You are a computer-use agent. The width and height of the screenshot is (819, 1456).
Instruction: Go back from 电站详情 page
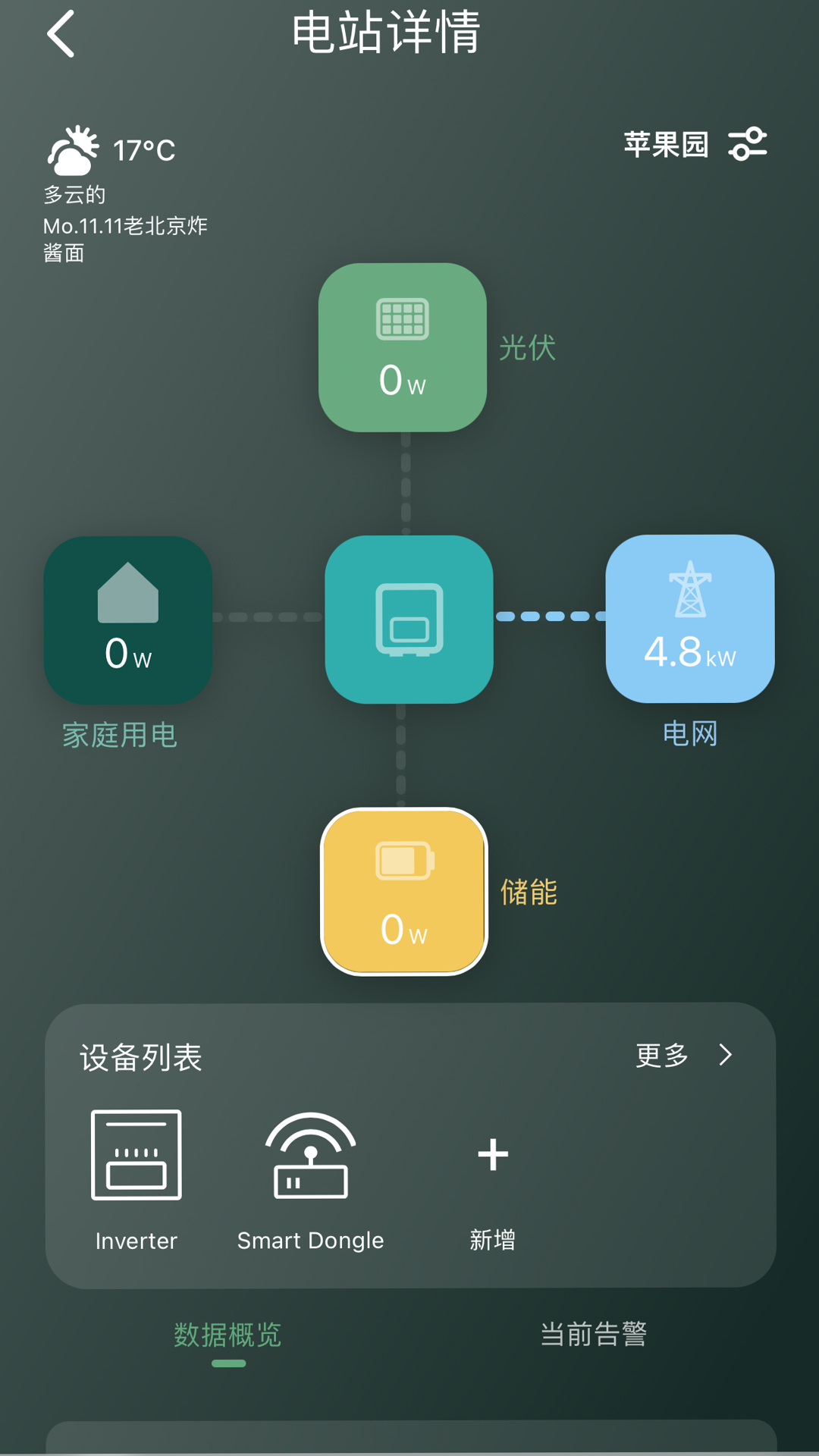pyautogui.click(x=61, y=34)
